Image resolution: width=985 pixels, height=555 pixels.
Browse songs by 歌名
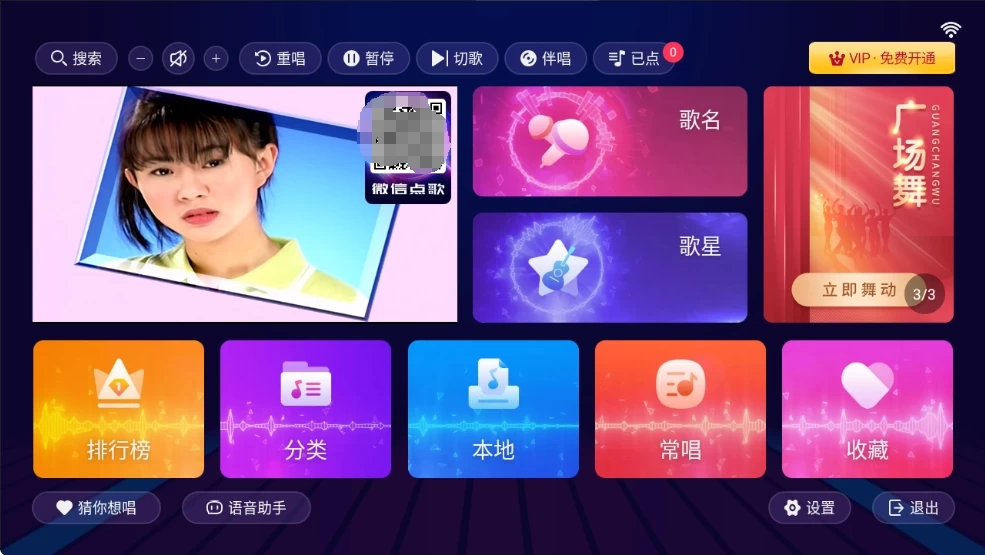[x=609, y=141]
